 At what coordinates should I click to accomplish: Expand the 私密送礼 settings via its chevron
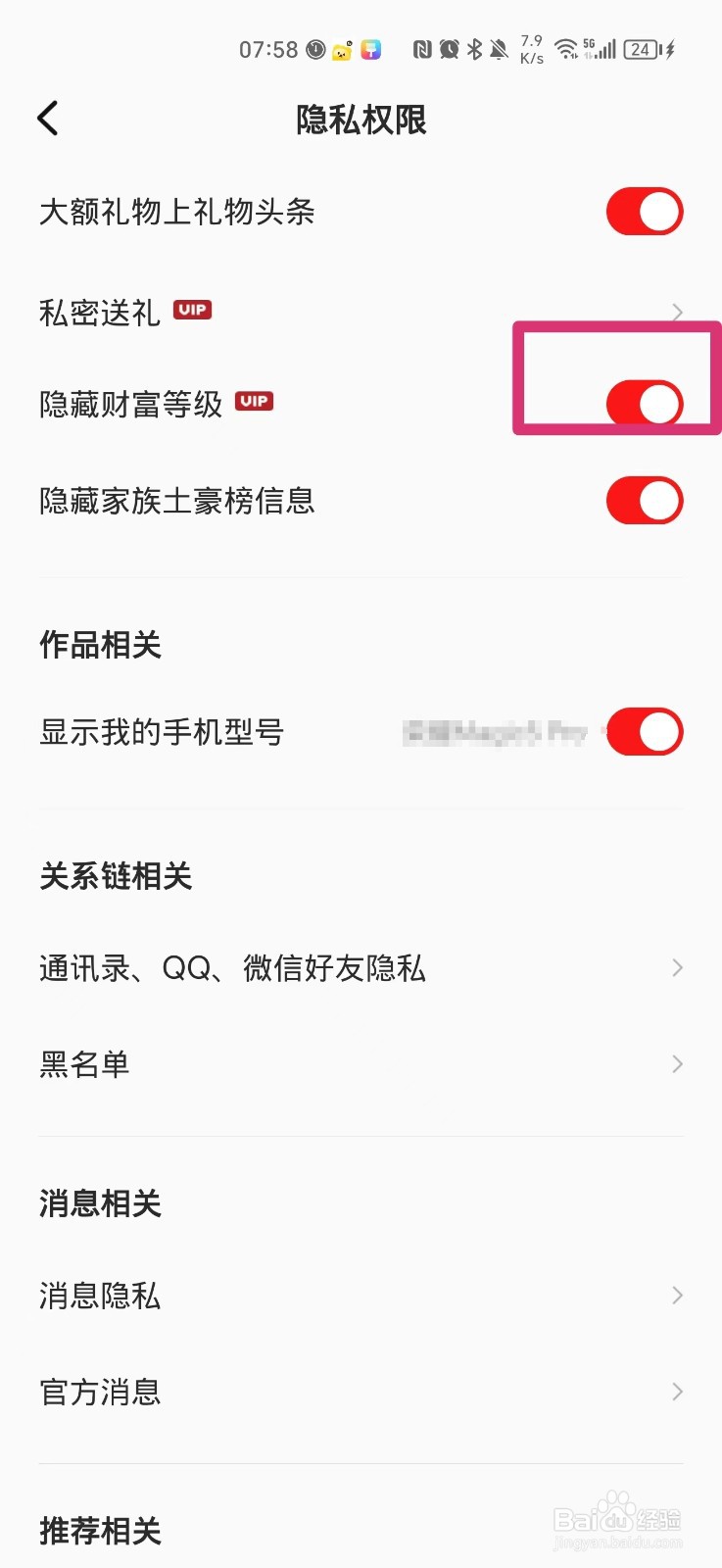(676, 311)
